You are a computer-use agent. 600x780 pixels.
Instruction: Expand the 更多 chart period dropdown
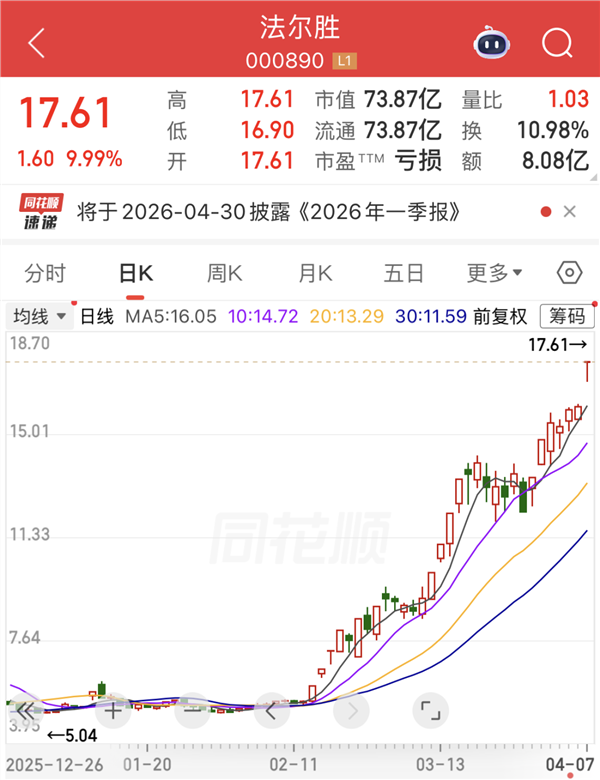tap(494, 273)
